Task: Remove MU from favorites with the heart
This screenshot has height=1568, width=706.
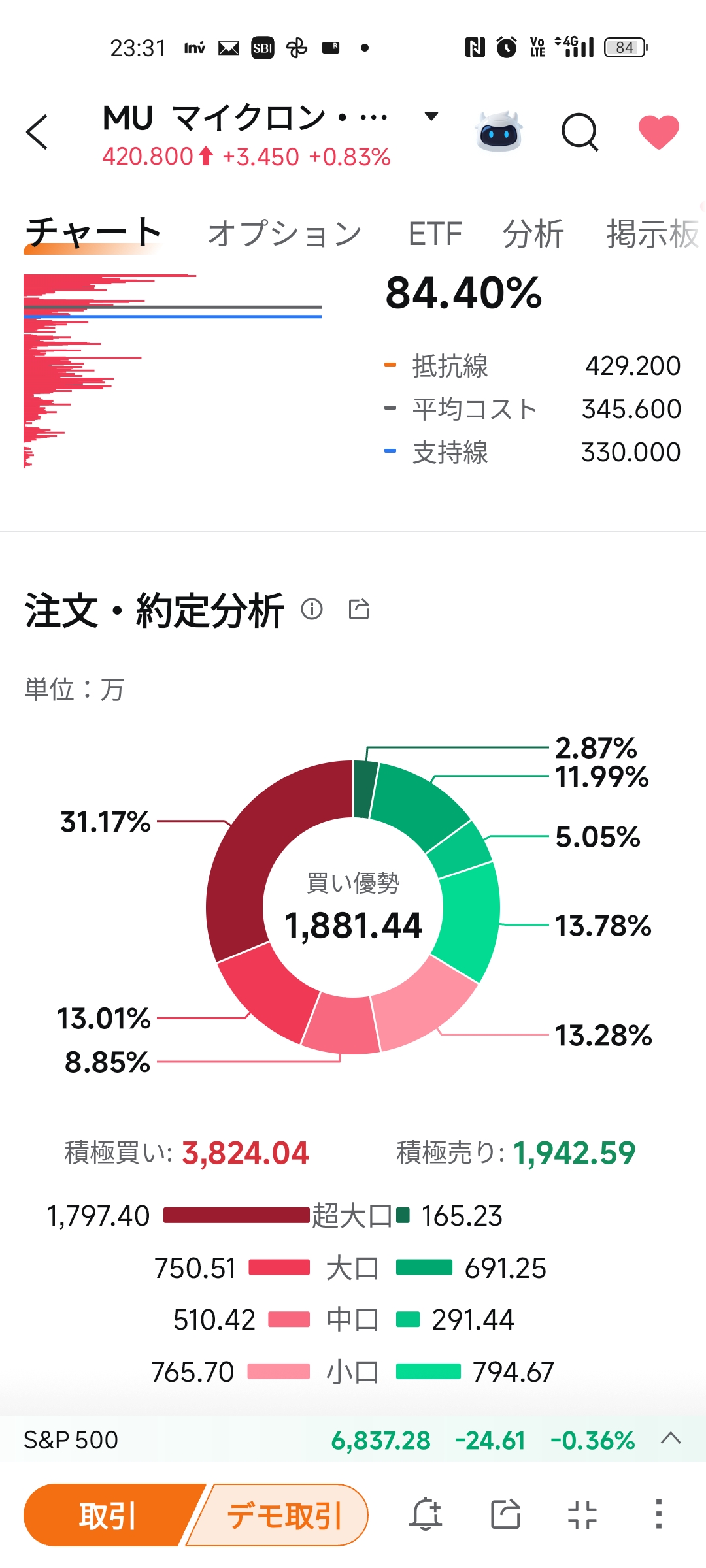Action: pyautogui.click(x=658, y=131)
